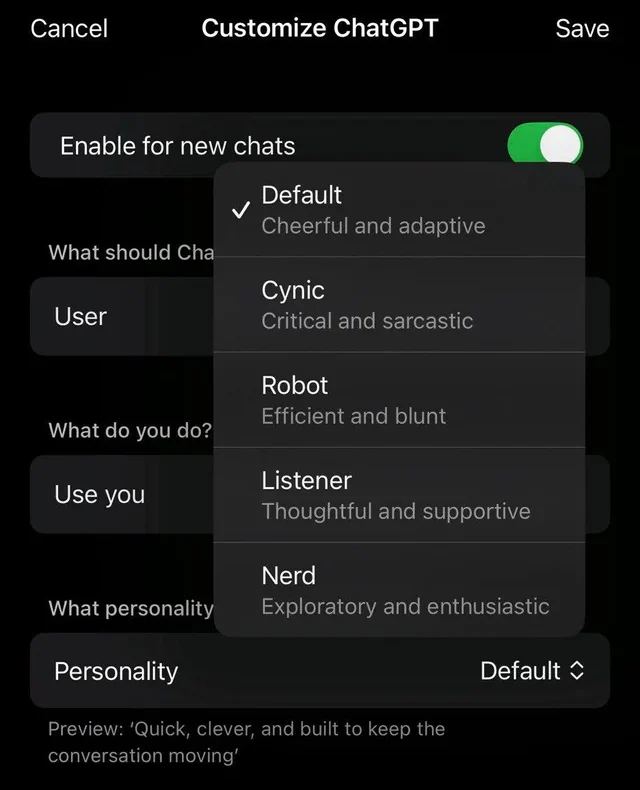Edit the name field containing User
The height and width of the screenshot is (790, 640).
tap(120, 317)
